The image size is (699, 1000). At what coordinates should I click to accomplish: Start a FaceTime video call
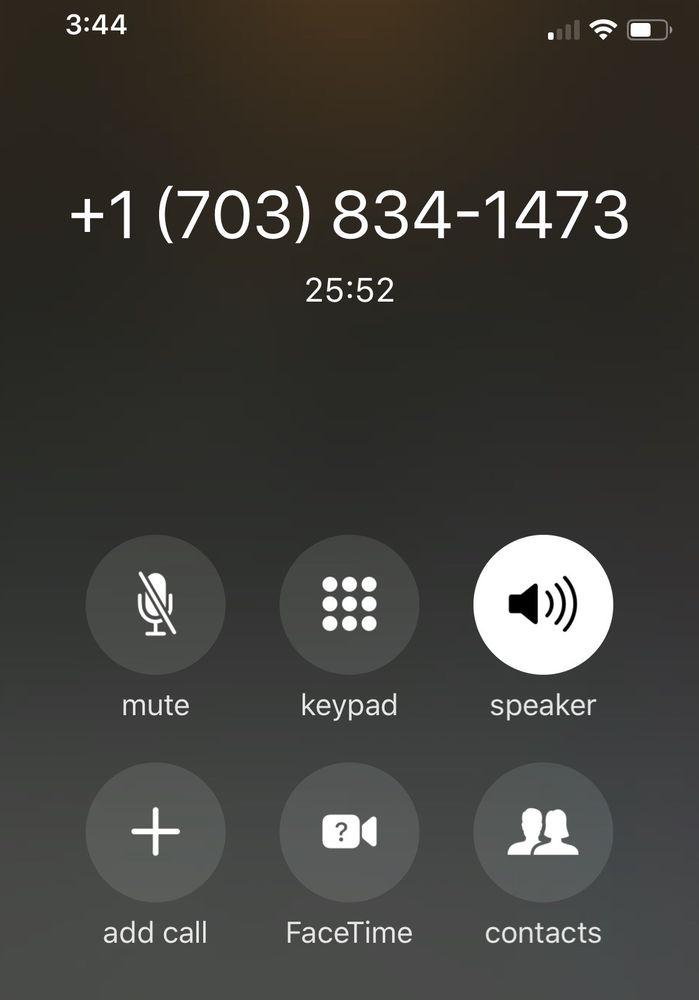[349, 832]
